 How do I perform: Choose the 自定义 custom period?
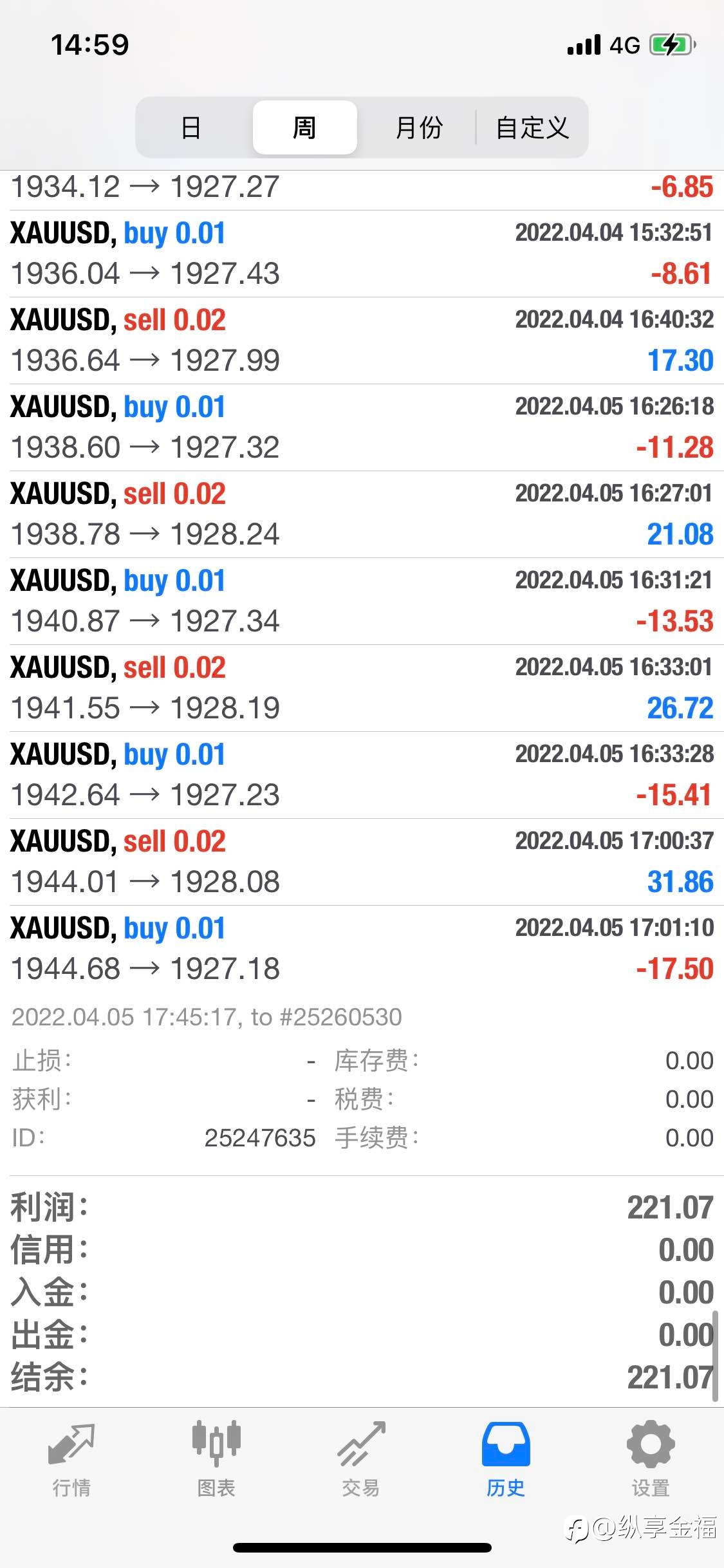tap(532, 127)
